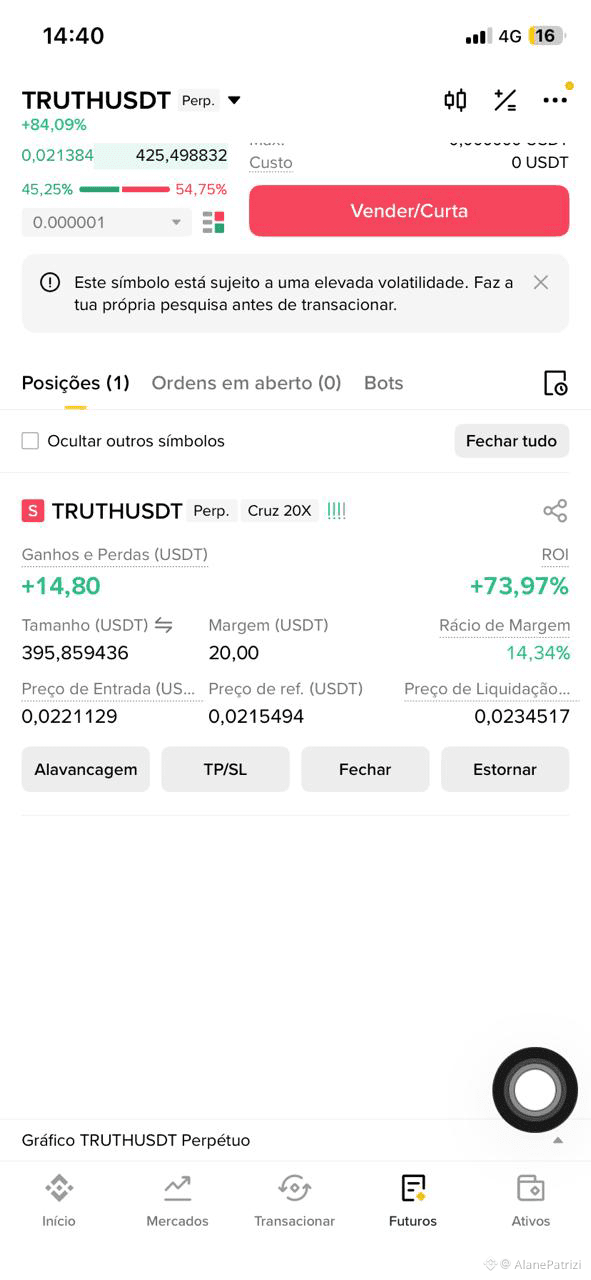Set TP/SL for the position
The height and width of the screenshot is (1280, 591).
pyautogui.click(x=225, y=769)
